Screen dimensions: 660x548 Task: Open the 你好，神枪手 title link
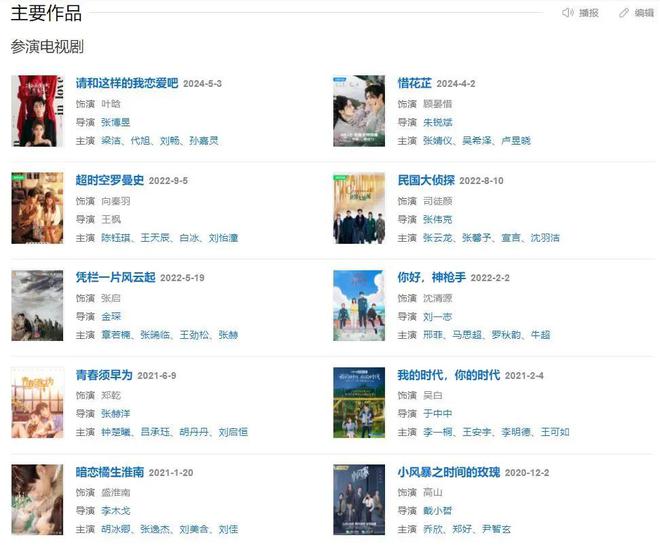click(431, 277)
